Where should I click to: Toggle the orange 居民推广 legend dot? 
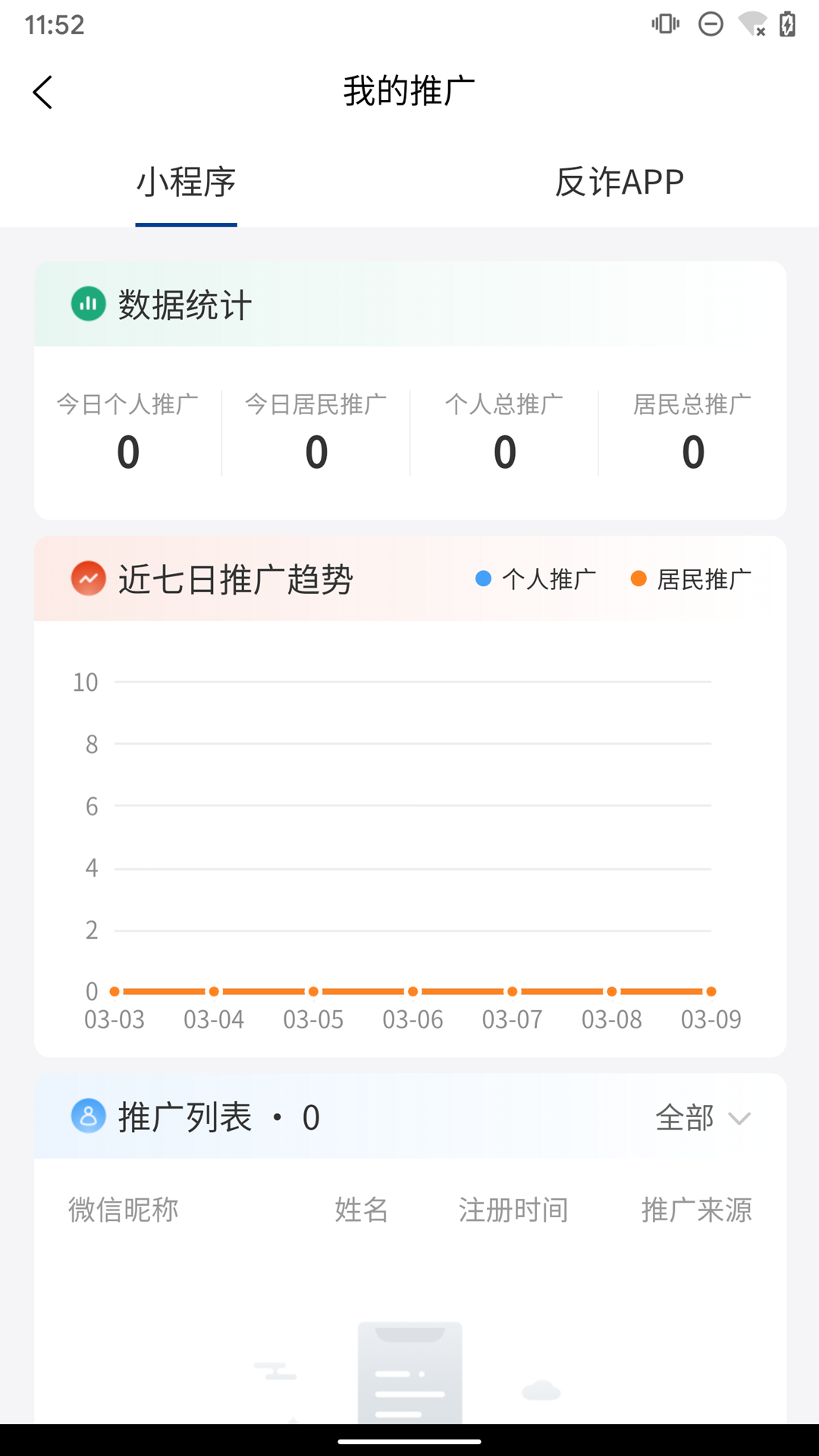click(639, 578)
